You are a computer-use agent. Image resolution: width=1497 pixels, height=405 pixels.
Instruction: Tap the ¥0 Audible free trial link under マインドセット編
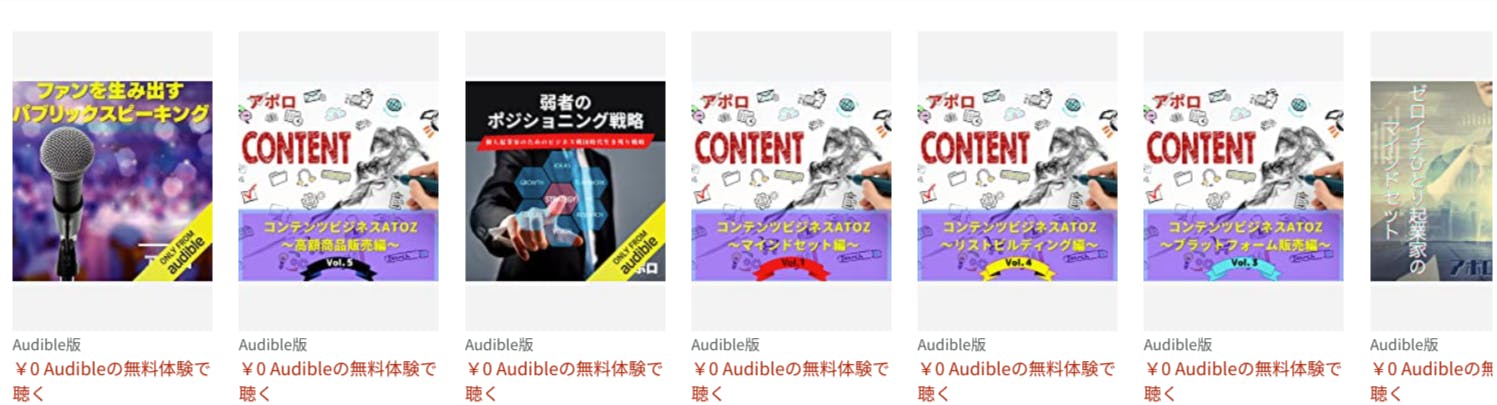789,369
